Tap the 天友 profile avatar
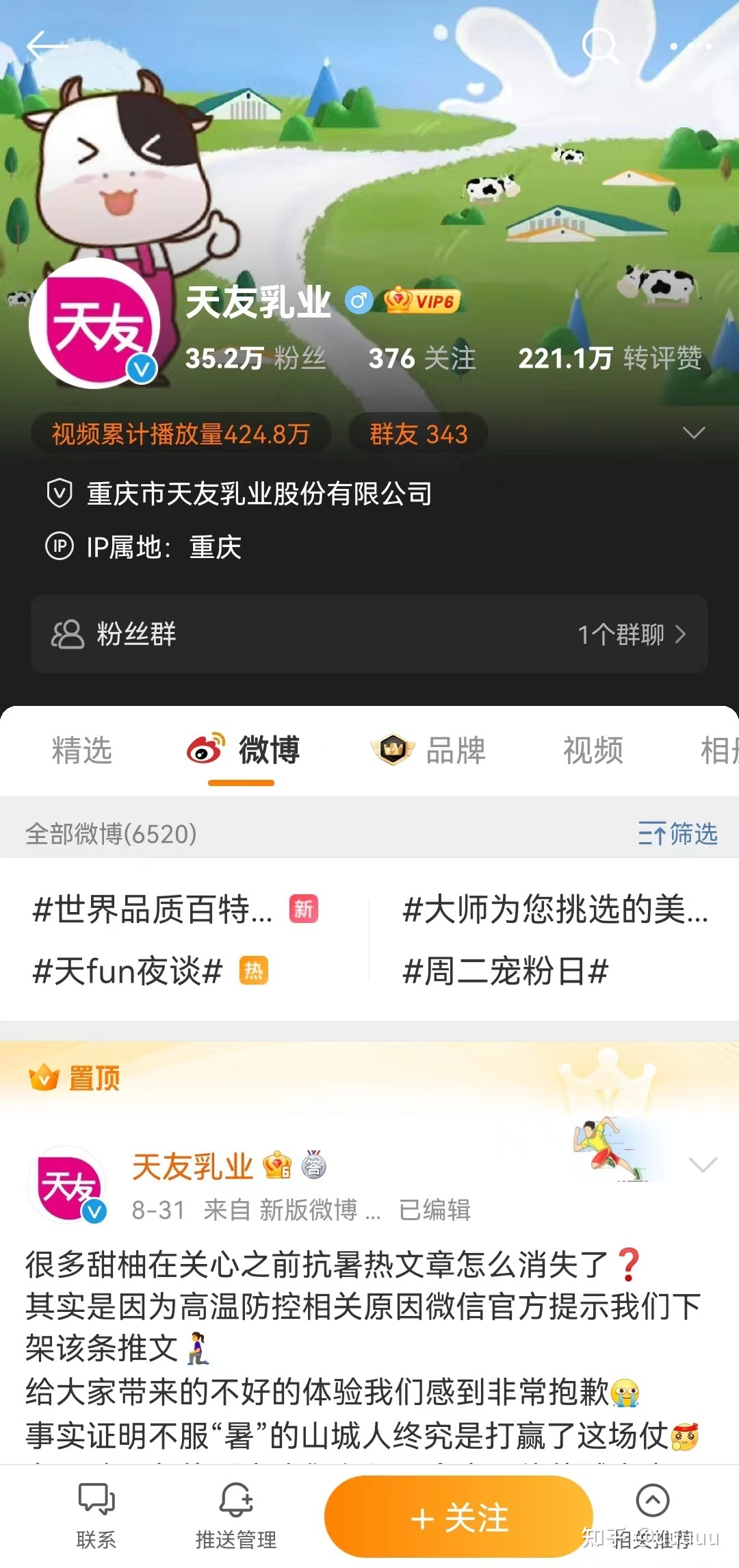Screen dimensions: 739x1568 coord(94,322)
